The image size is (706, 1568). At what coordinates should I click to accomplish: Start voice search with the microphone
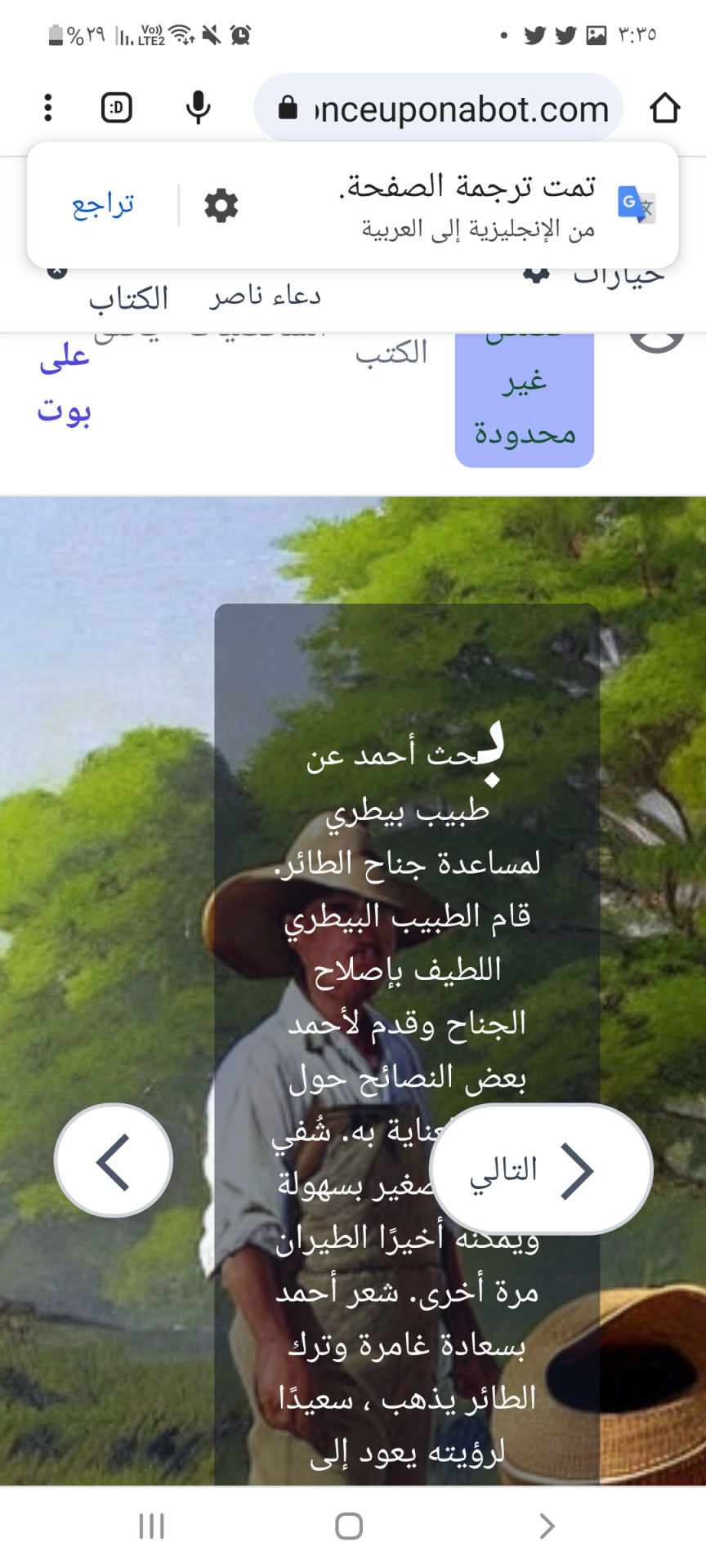[198, 108]
